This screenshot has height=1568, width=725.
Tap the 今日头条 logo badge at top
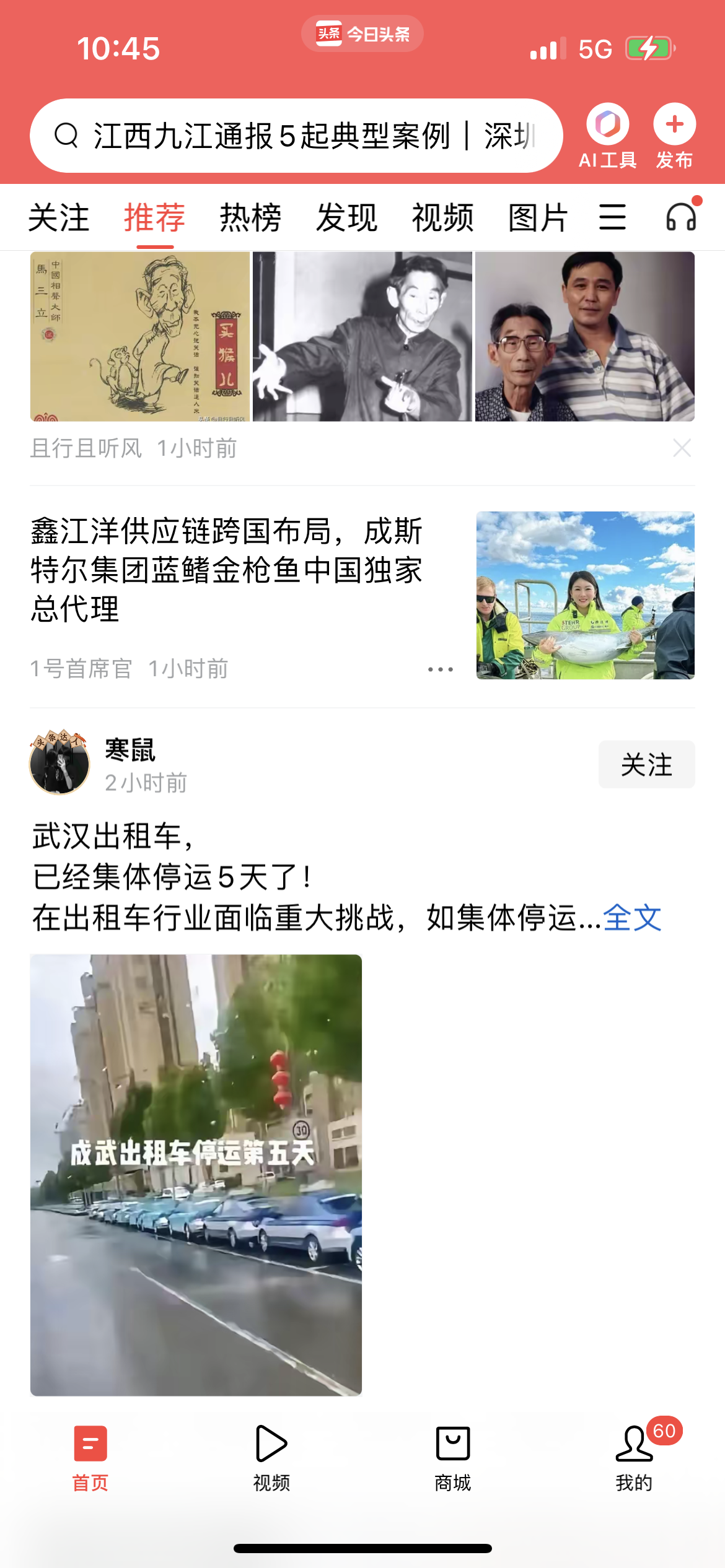pos(361,34)
